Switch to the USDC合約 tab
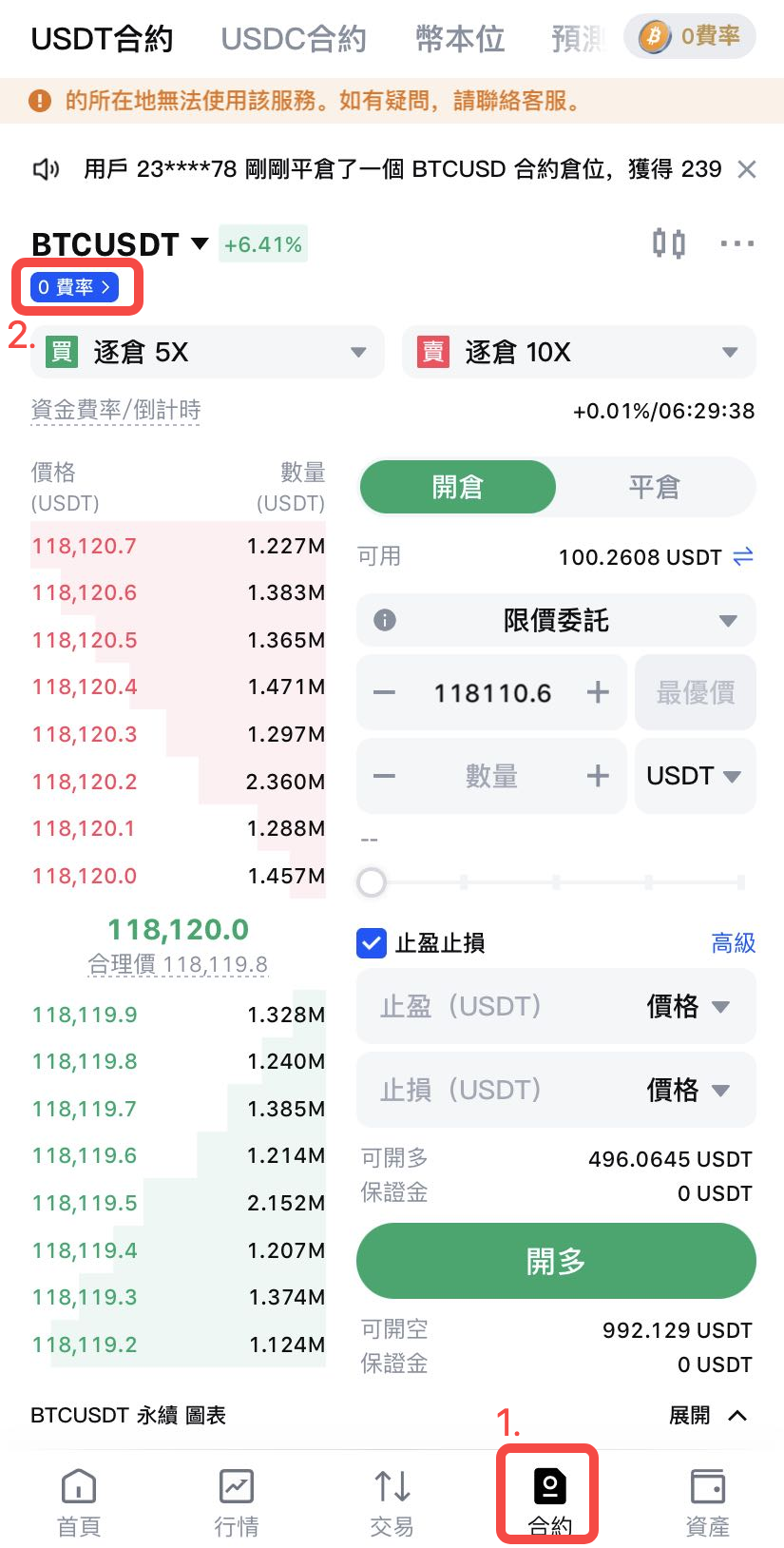The image size is (784, 1548). click(x=293, y=39)
